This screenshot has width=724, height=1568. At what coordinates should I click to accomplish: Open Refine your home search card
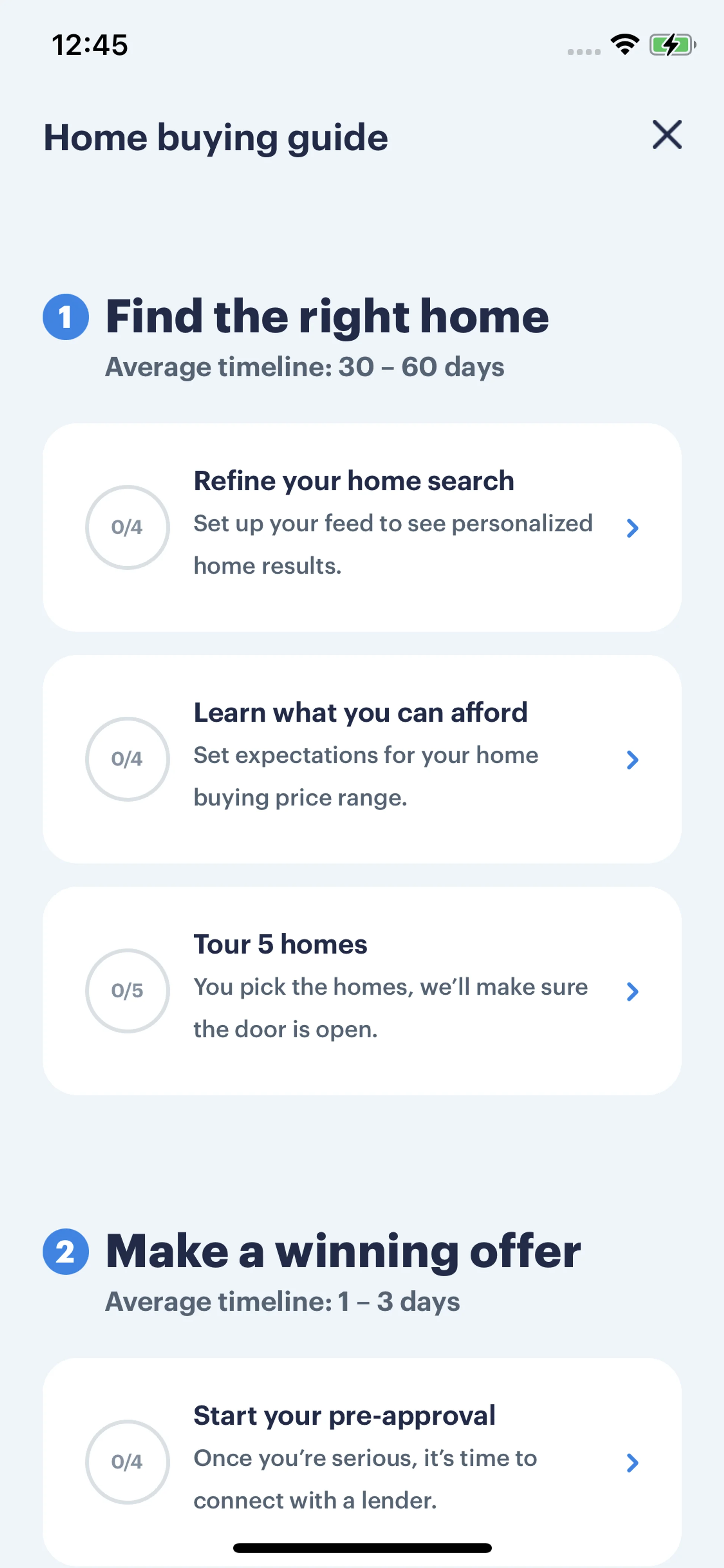pyautogui.click(x=362, y=527)
